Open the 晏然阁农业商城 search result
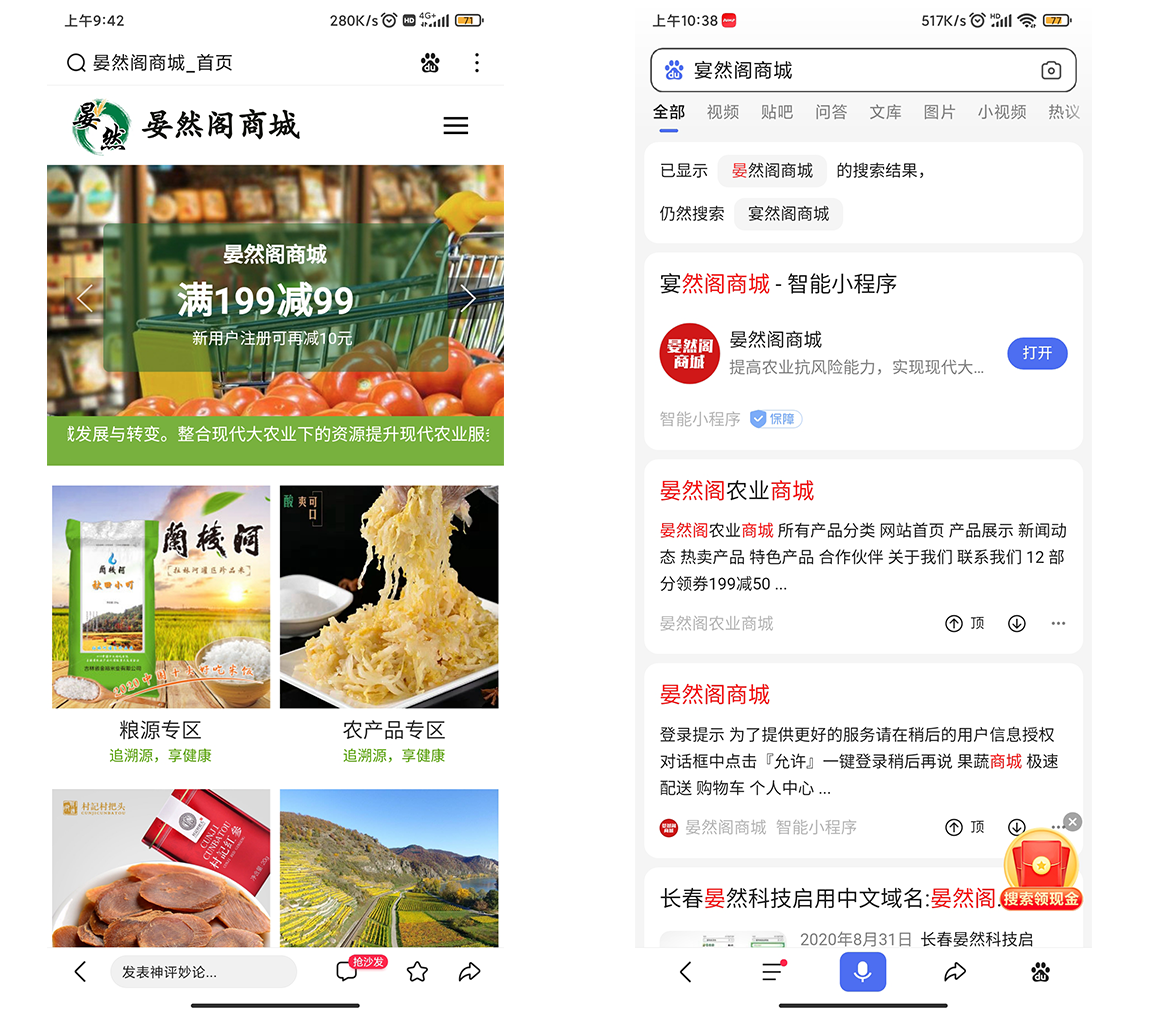This screenshot has width=1160, height=1015. 737,491
